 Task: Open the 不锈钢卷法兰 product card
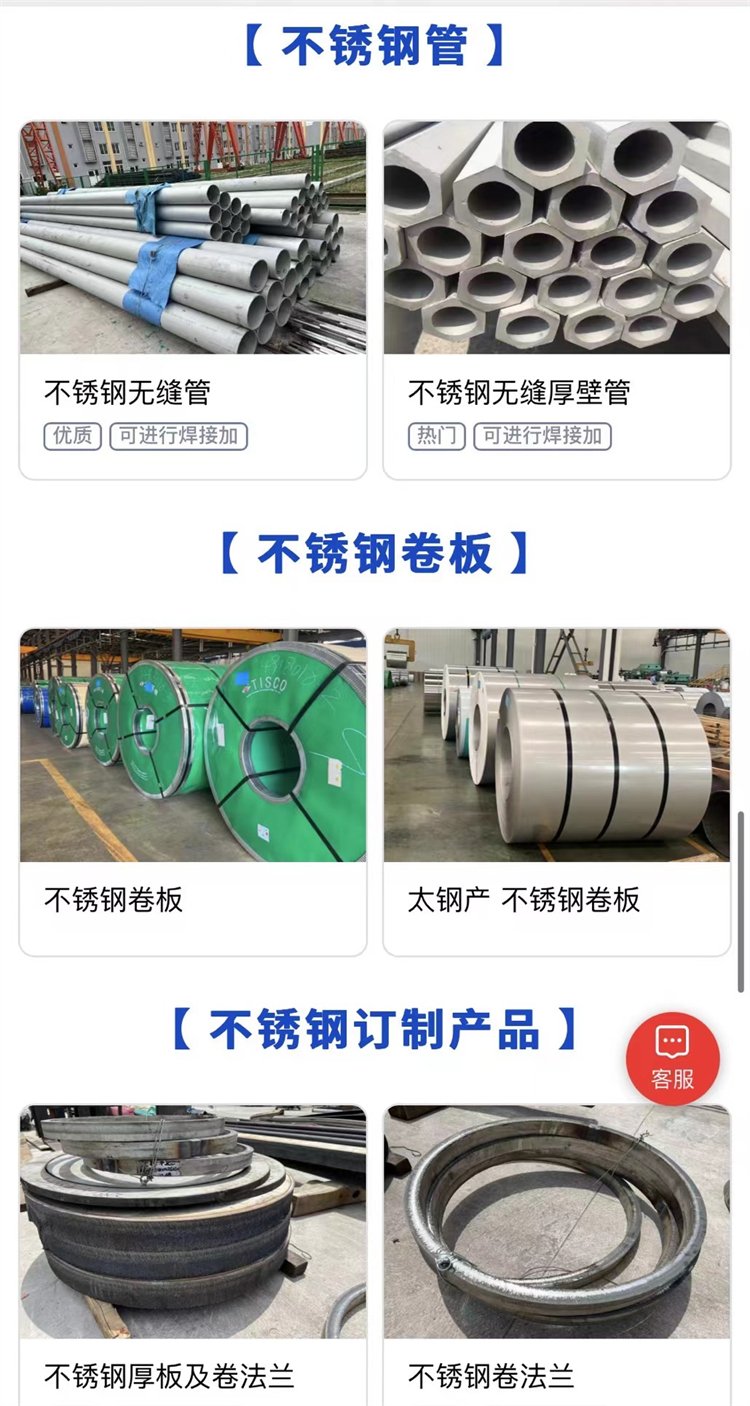pyautogui.click(x=557, y=1255)
